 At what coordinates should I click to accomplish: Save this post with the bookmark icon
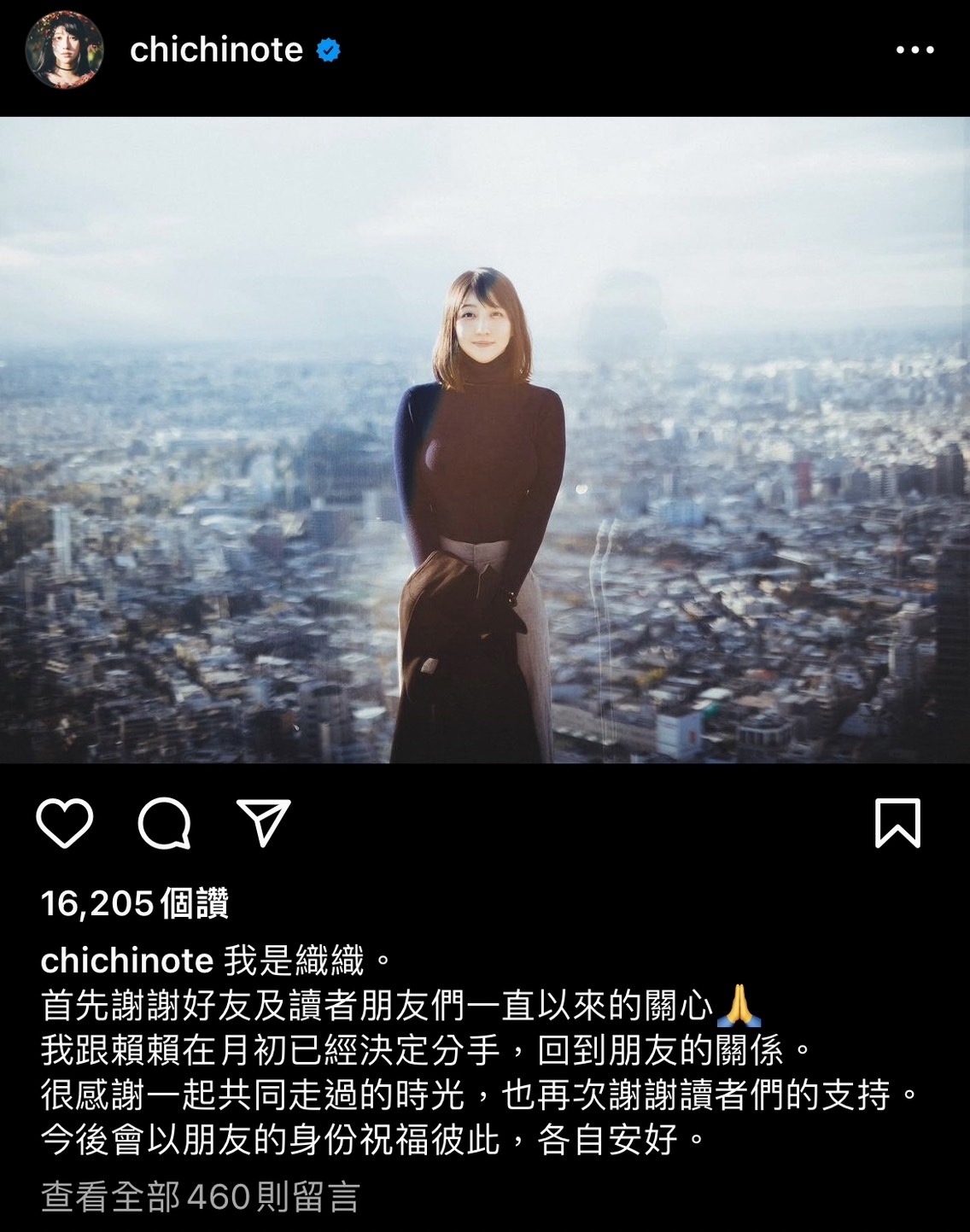click(x=897, y=823)
